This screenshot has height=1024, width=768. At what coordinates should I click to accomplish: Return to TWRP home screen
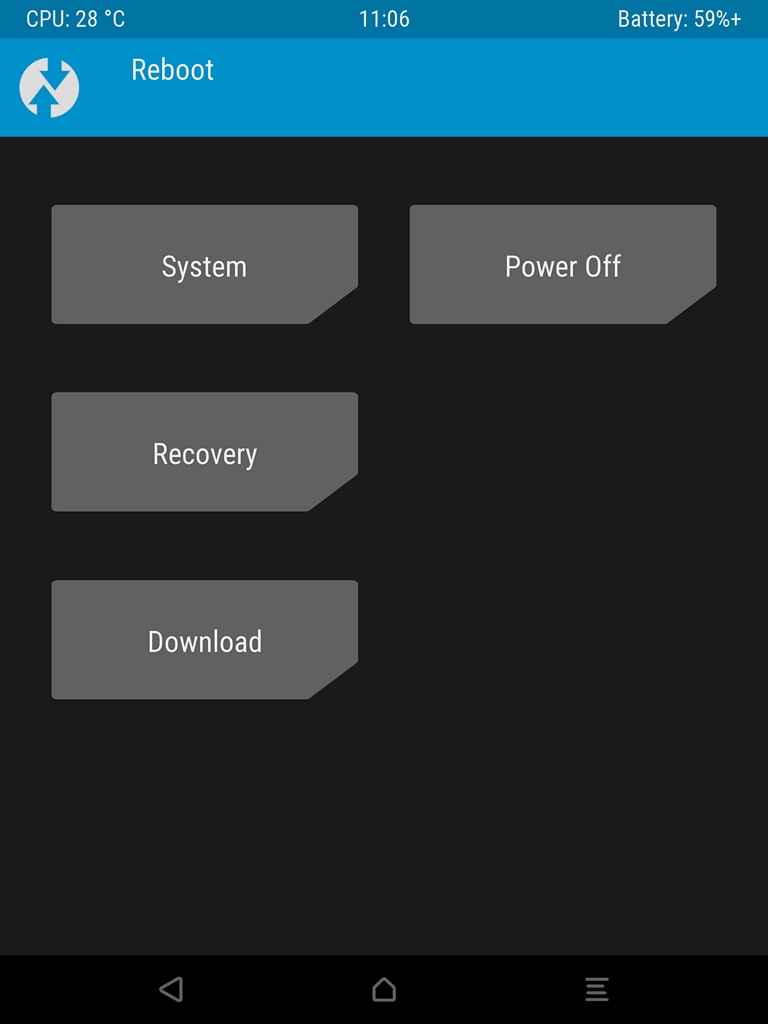click(384, 989)
